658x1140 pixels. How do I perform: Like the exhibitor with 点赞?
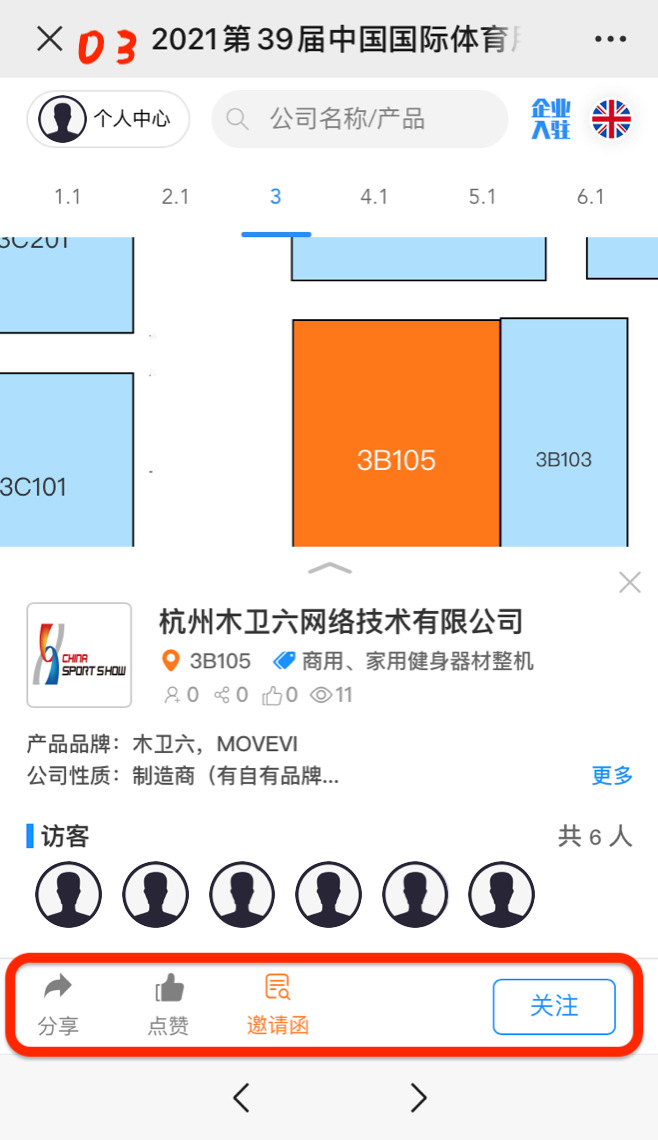168,1005
